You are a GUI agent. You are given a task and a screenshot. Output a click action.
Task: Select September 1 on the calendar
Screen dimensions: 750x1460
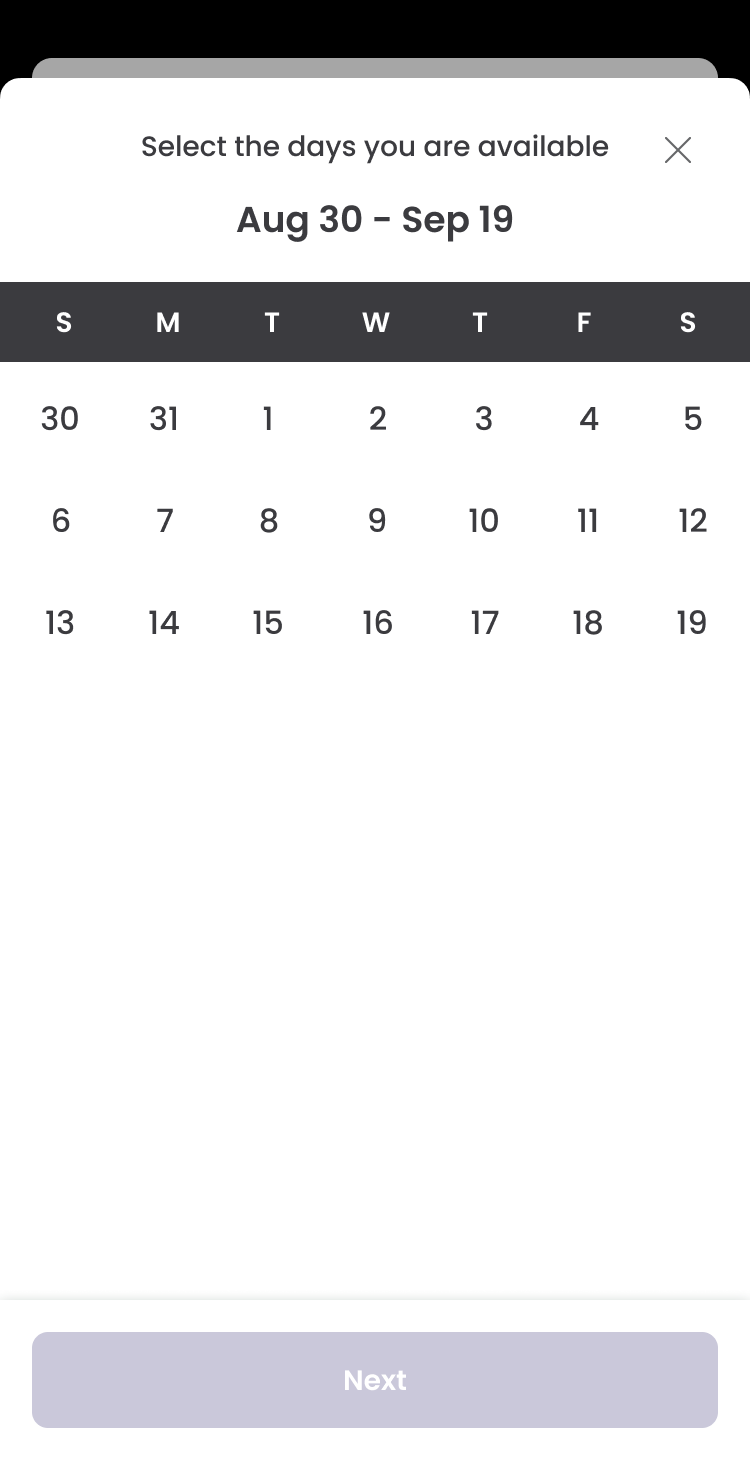tap(268, 419)
